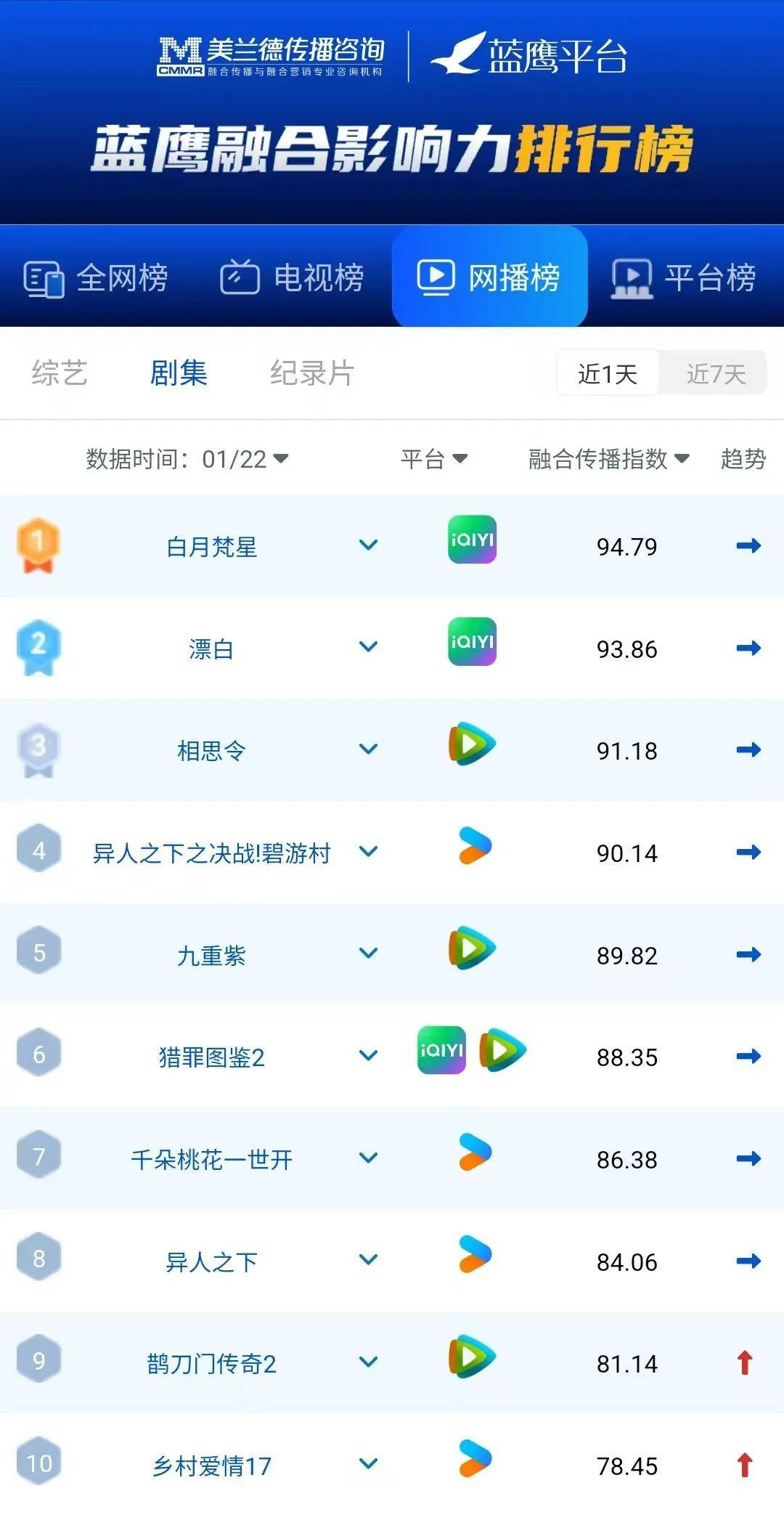Switch to the 电视榜 tab

[292, 278]
